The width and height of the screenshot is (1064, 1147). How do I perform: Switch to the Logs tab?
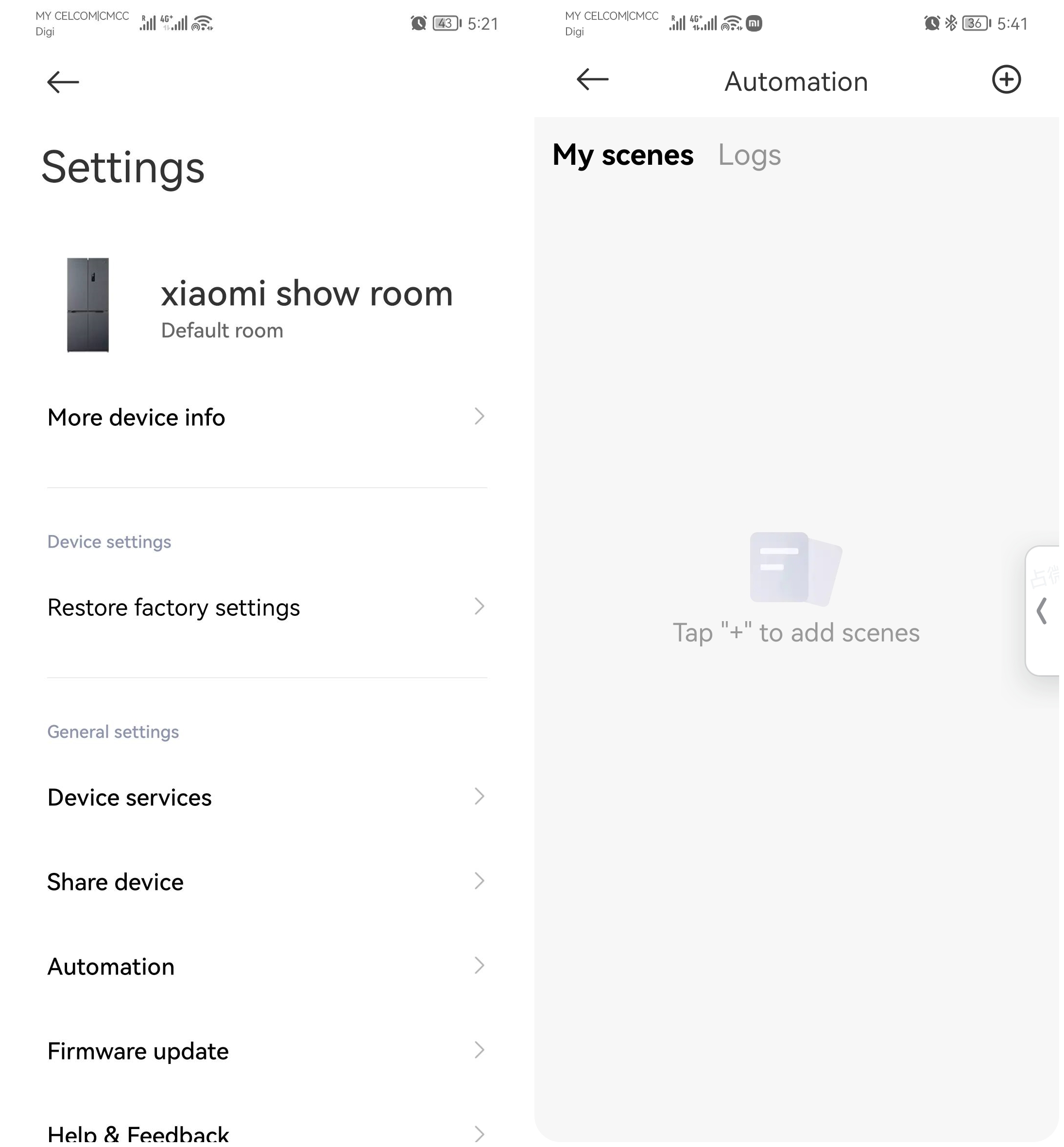click(x=749, y=155)
